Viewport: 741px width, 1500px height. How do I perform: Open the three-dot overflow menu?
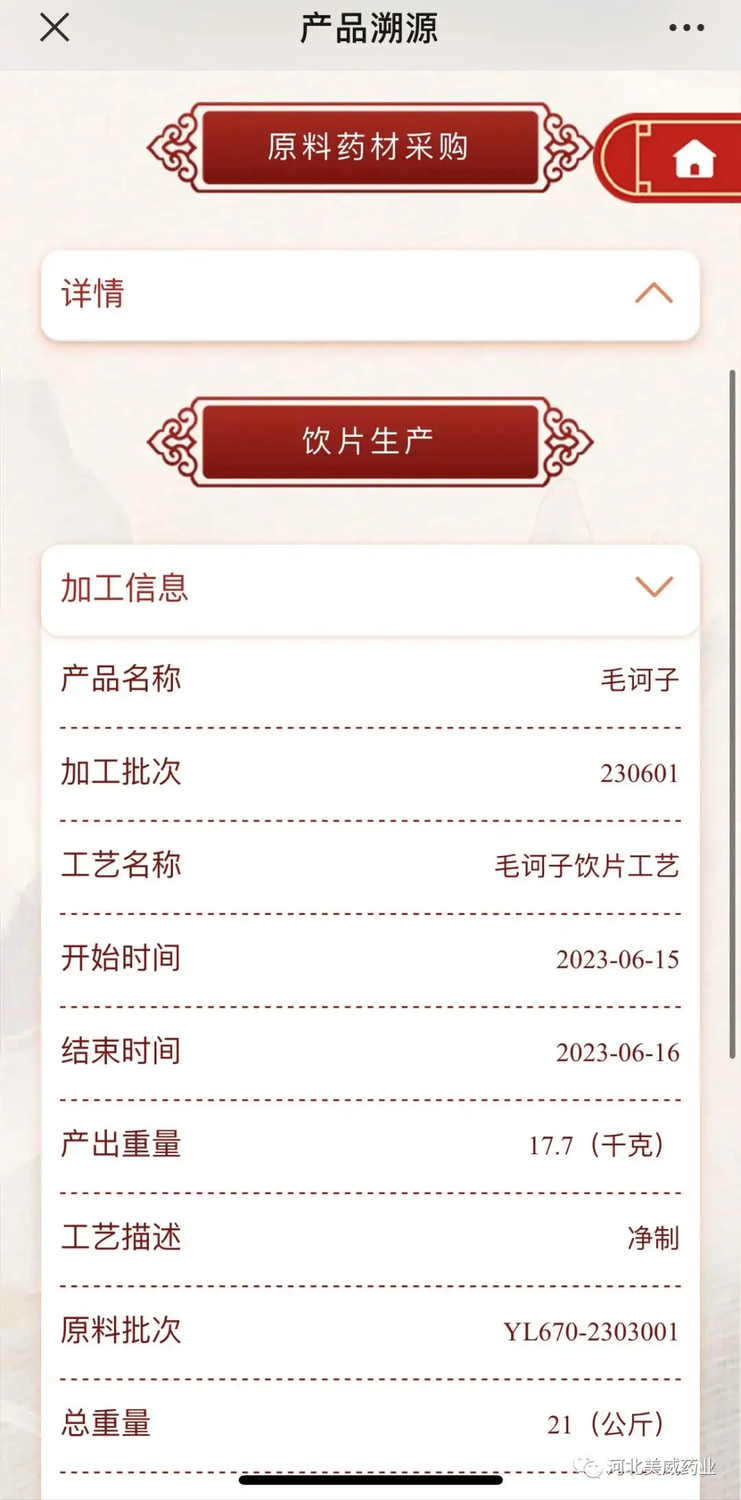point(686,28)
